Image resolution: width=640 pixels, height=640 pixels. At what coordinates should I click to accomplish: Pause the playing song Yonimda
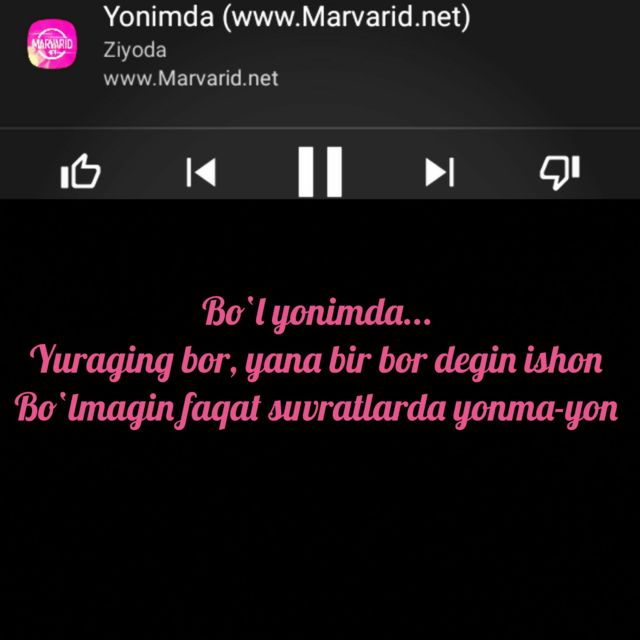pyautogui.click(x=320, y=172)
